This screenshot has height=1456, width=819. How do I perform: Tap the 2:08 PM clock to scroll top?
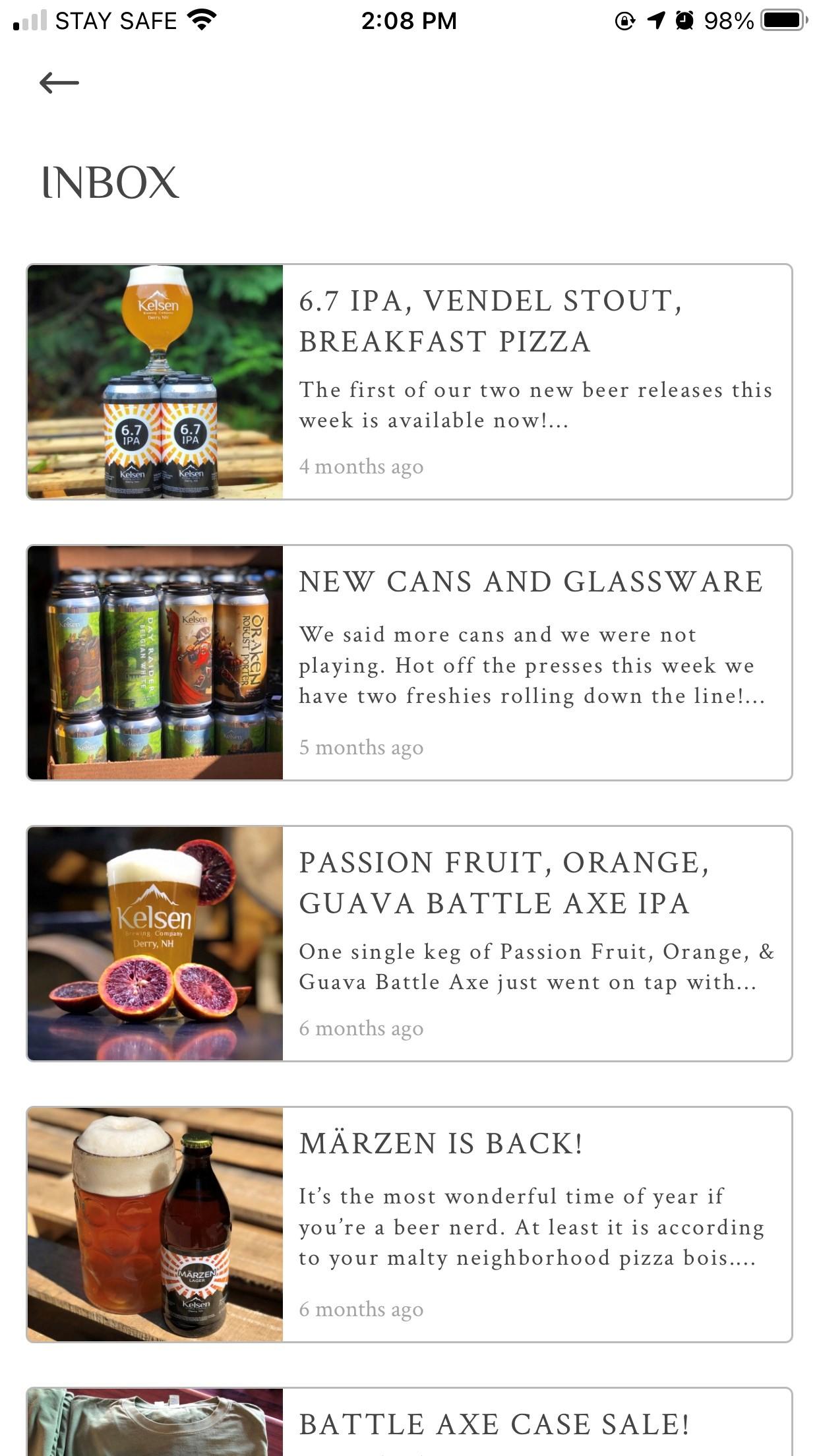click(x=409, y=20)
